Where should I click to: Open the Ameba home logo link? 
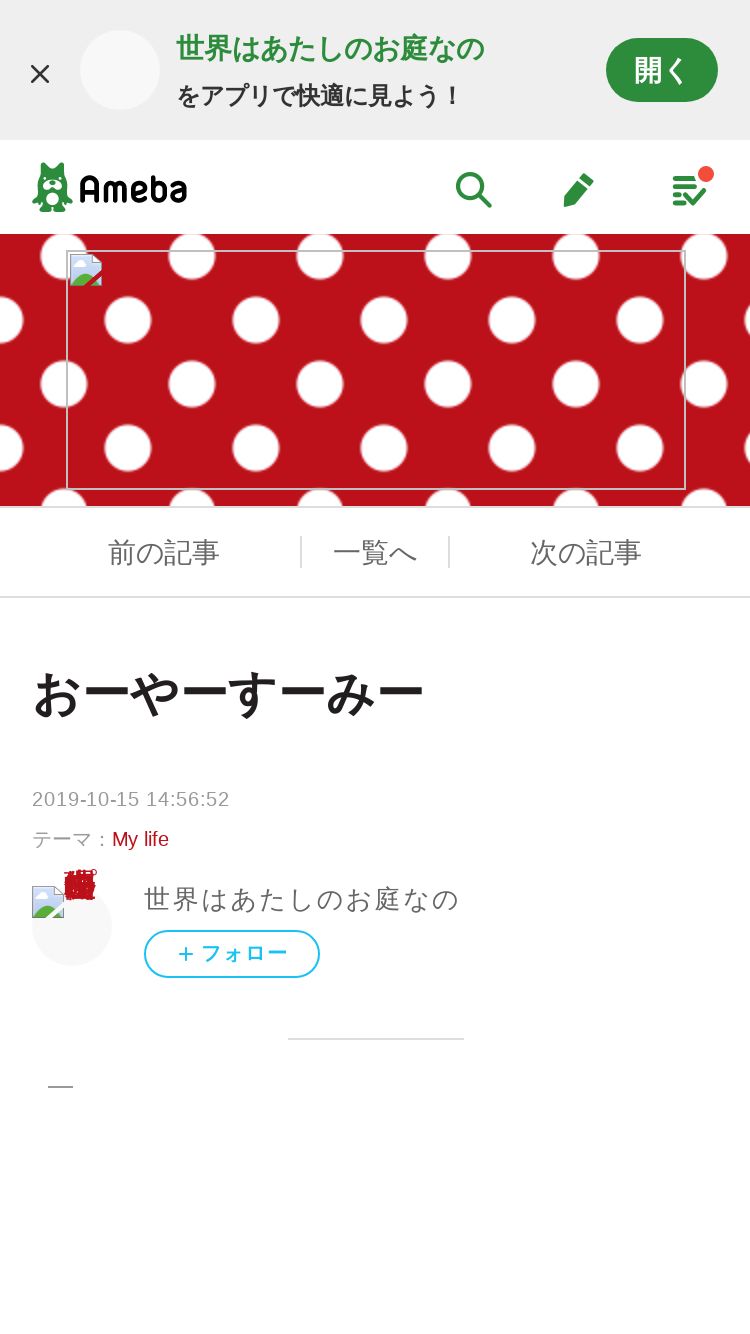110,187
